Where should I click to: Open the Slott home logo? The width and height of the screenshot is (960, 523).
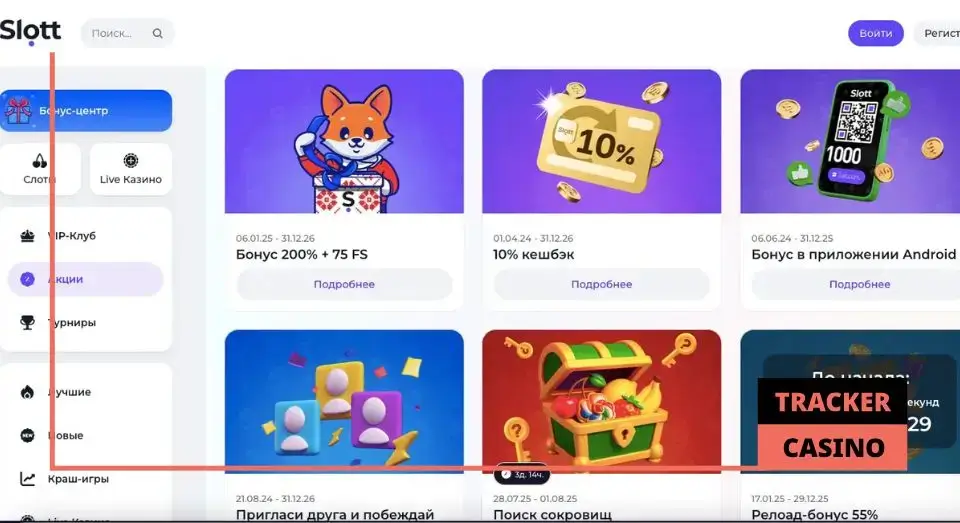pyautogui.click(x=30, y=32)
